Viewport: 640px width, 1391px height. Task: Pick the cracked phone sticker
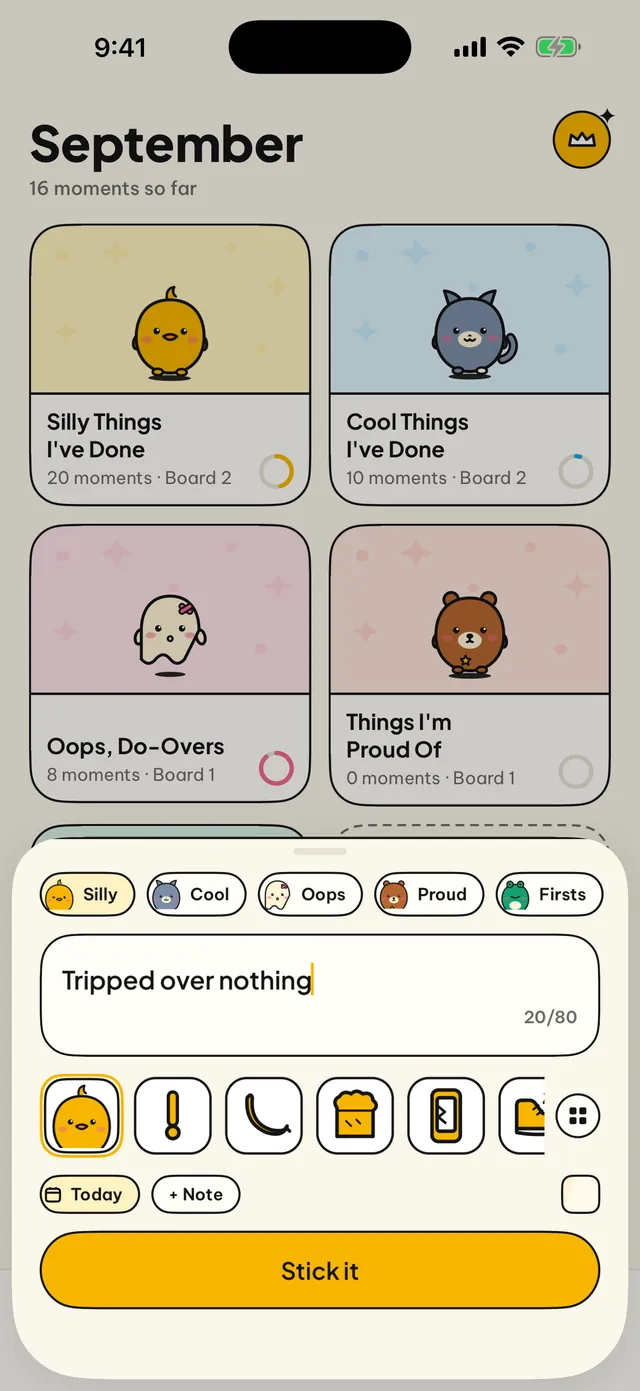click(x=446, y=1116)
